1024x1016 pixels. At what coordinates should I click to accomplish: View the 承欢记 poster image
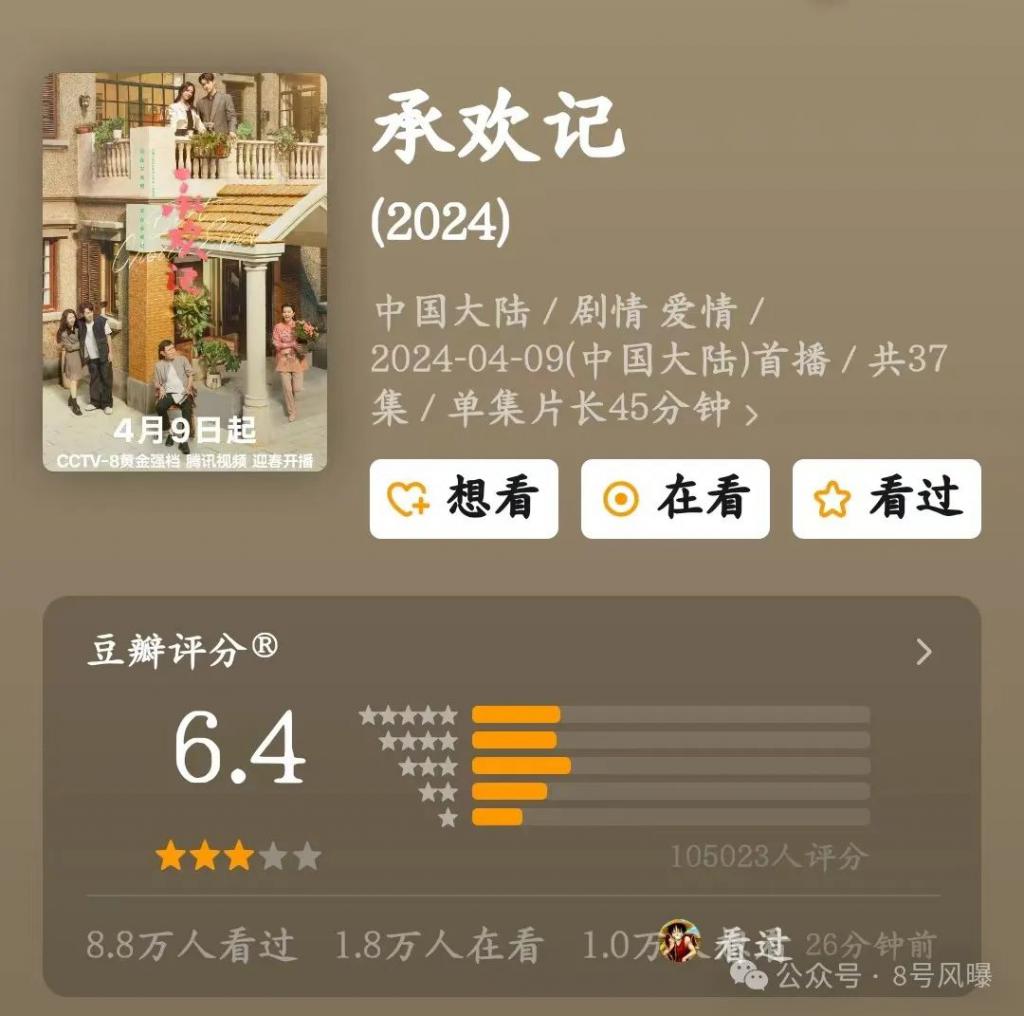pos(185,272)
